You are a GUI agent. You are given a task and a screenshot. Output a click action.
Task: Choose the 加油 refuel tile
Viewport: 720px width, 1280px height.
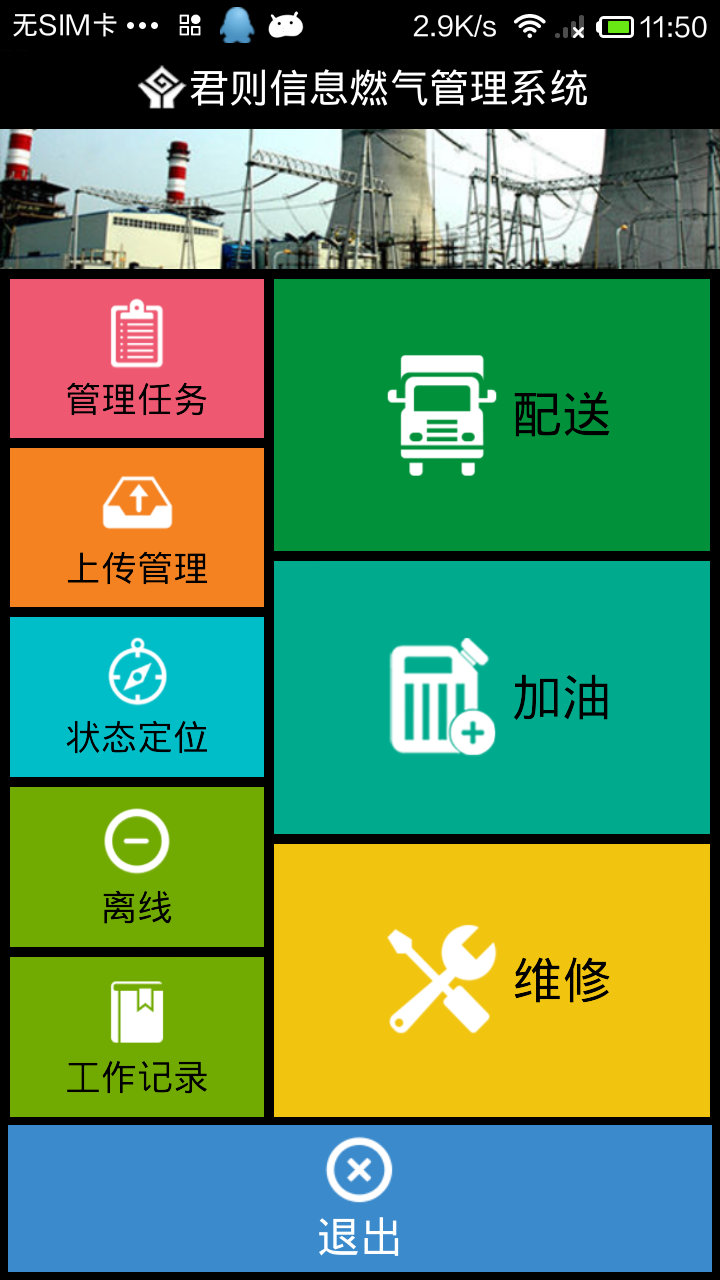pyautogui.click(x=492, y=697)
